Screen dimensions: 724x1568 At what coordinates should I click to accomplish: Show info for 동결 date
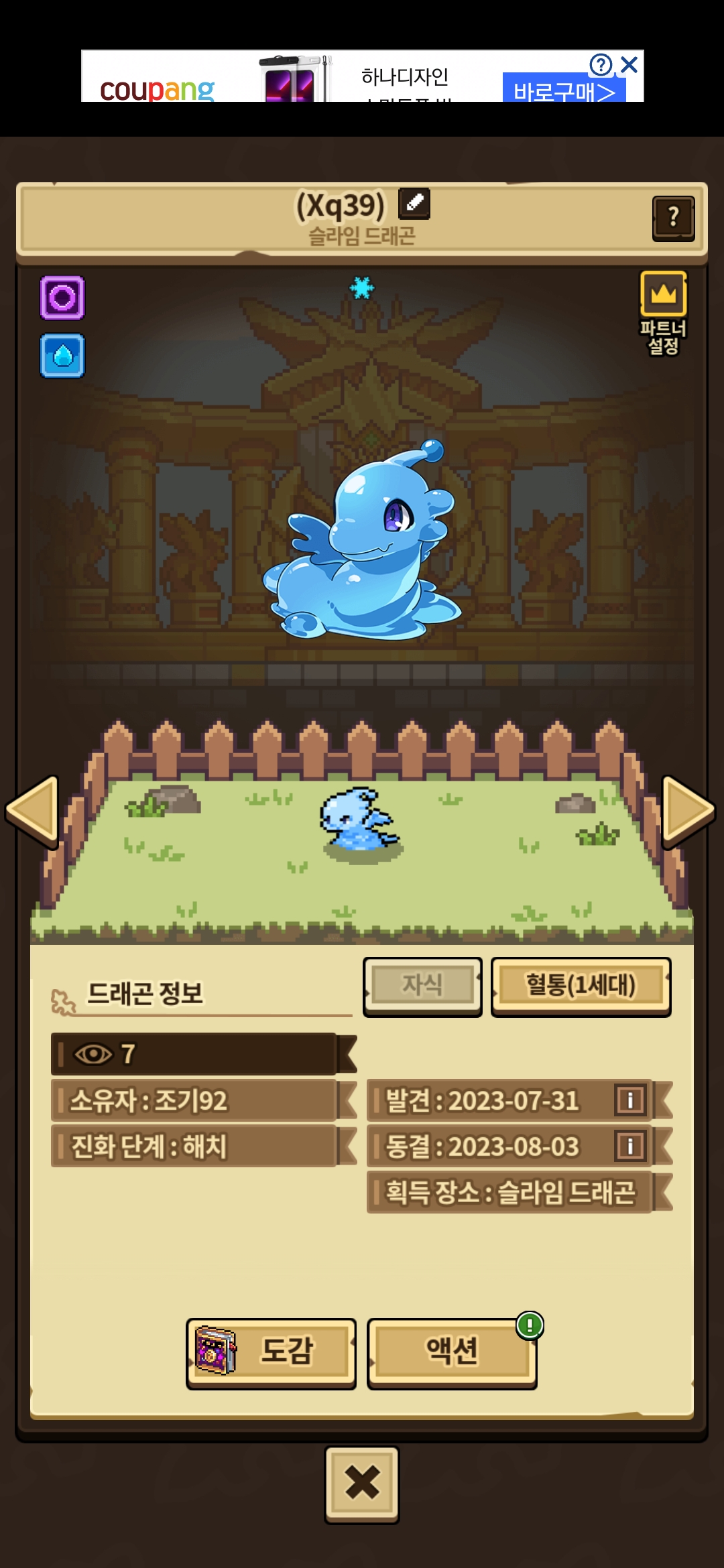click(630, 1146)
